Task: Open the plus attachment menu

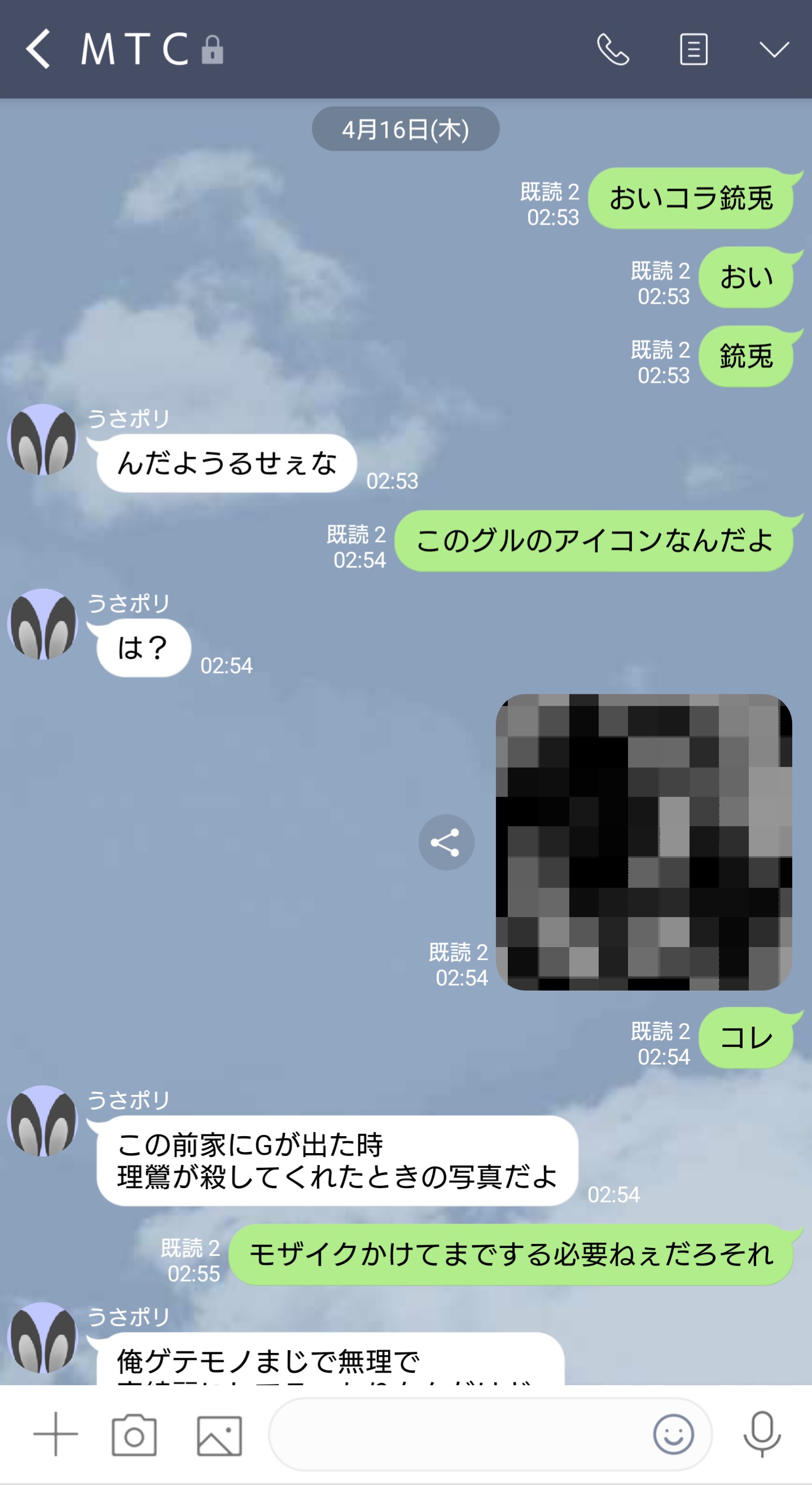Action: tap(56, 1434)
